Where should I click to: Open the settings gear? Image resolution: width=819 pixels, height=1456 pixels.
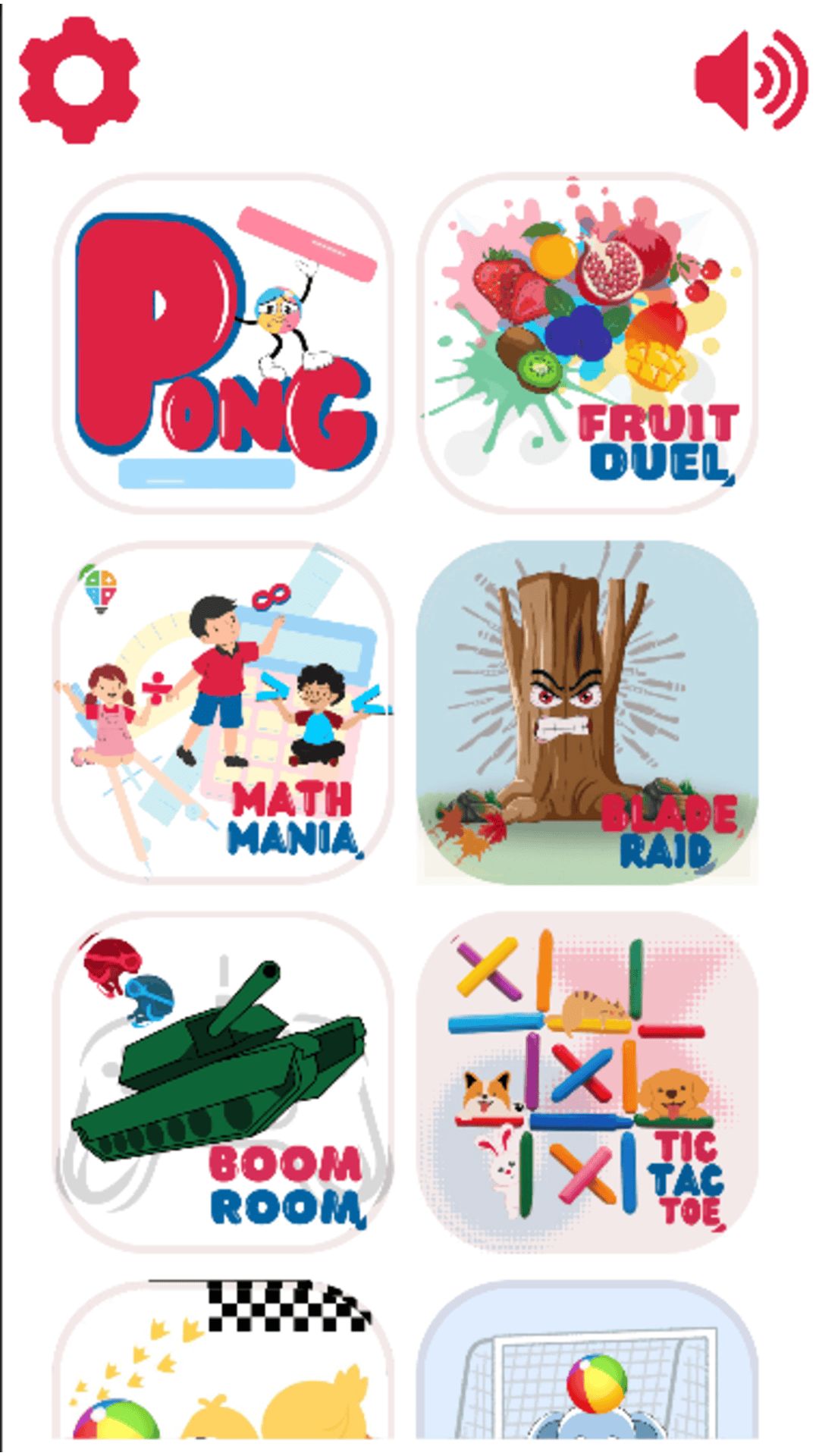(x=79, y=80)
